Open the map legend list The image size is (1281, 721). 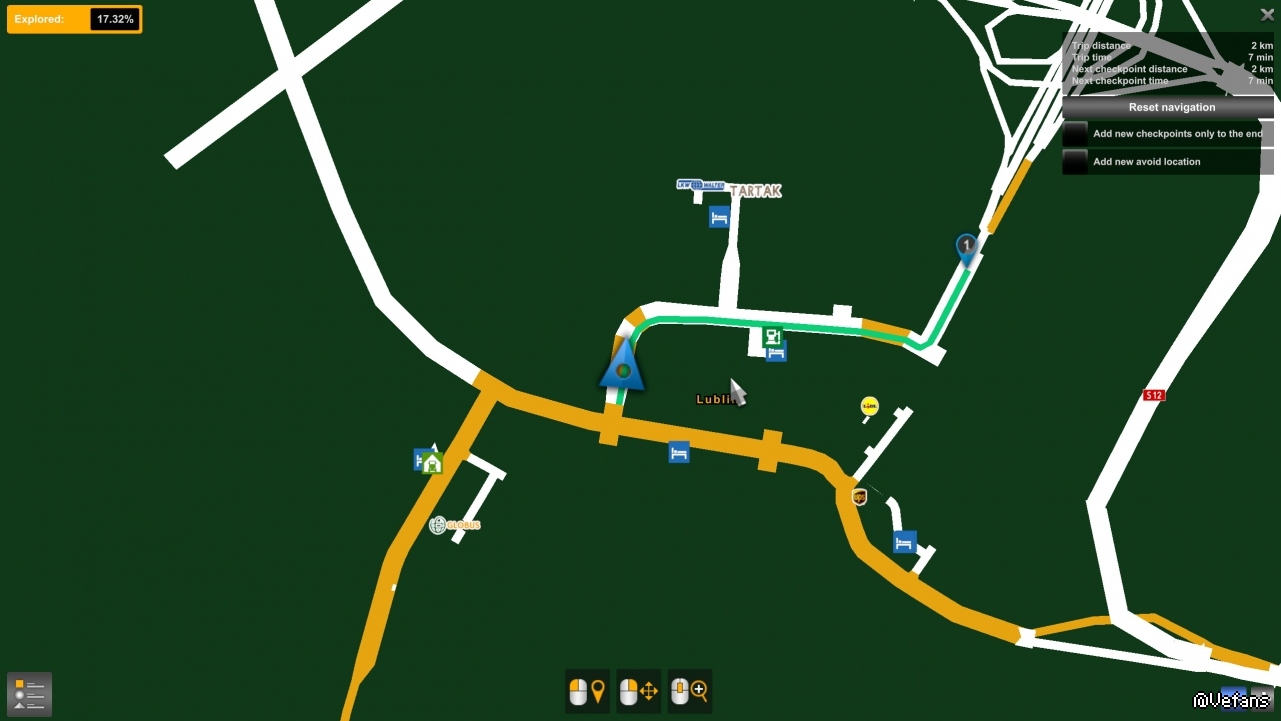tap(29, 694)
